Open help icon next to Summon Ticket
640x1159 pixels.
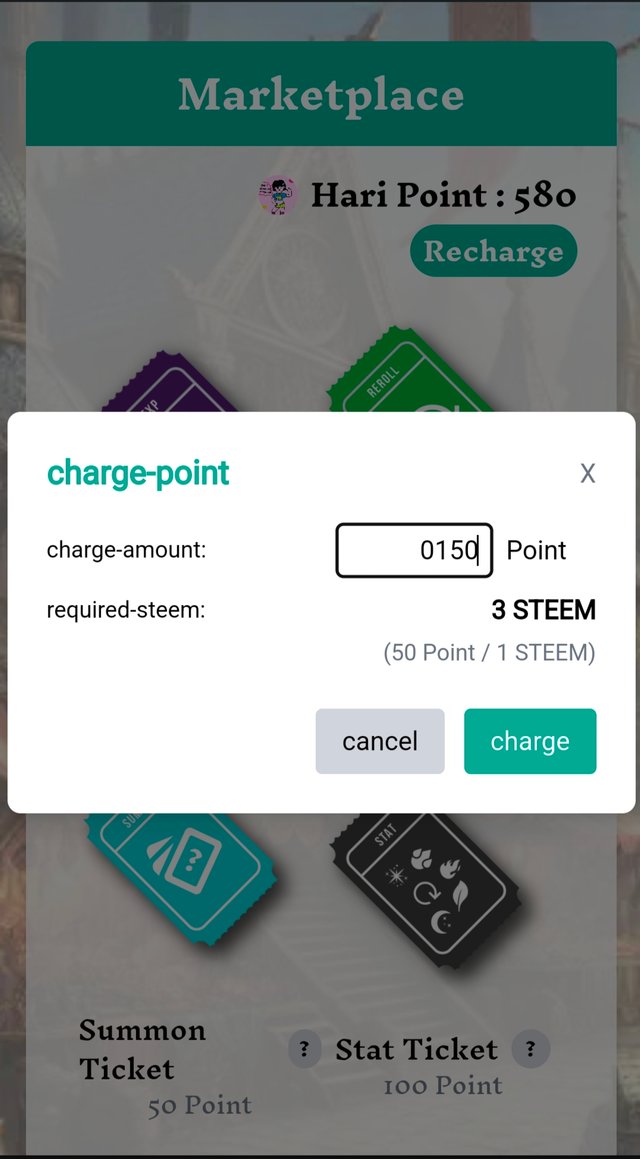(x=304, y=1049)
